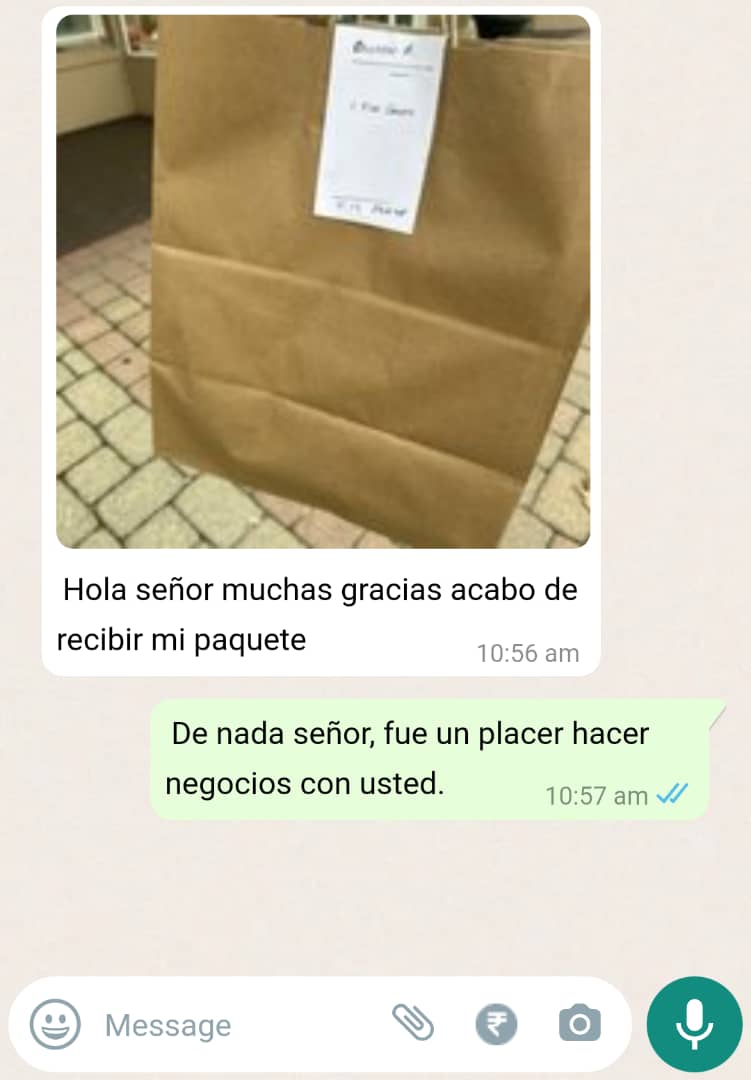751x1080 pixels.
Task: Tap the paperclip attach icon
Action: coord(412,1023)
